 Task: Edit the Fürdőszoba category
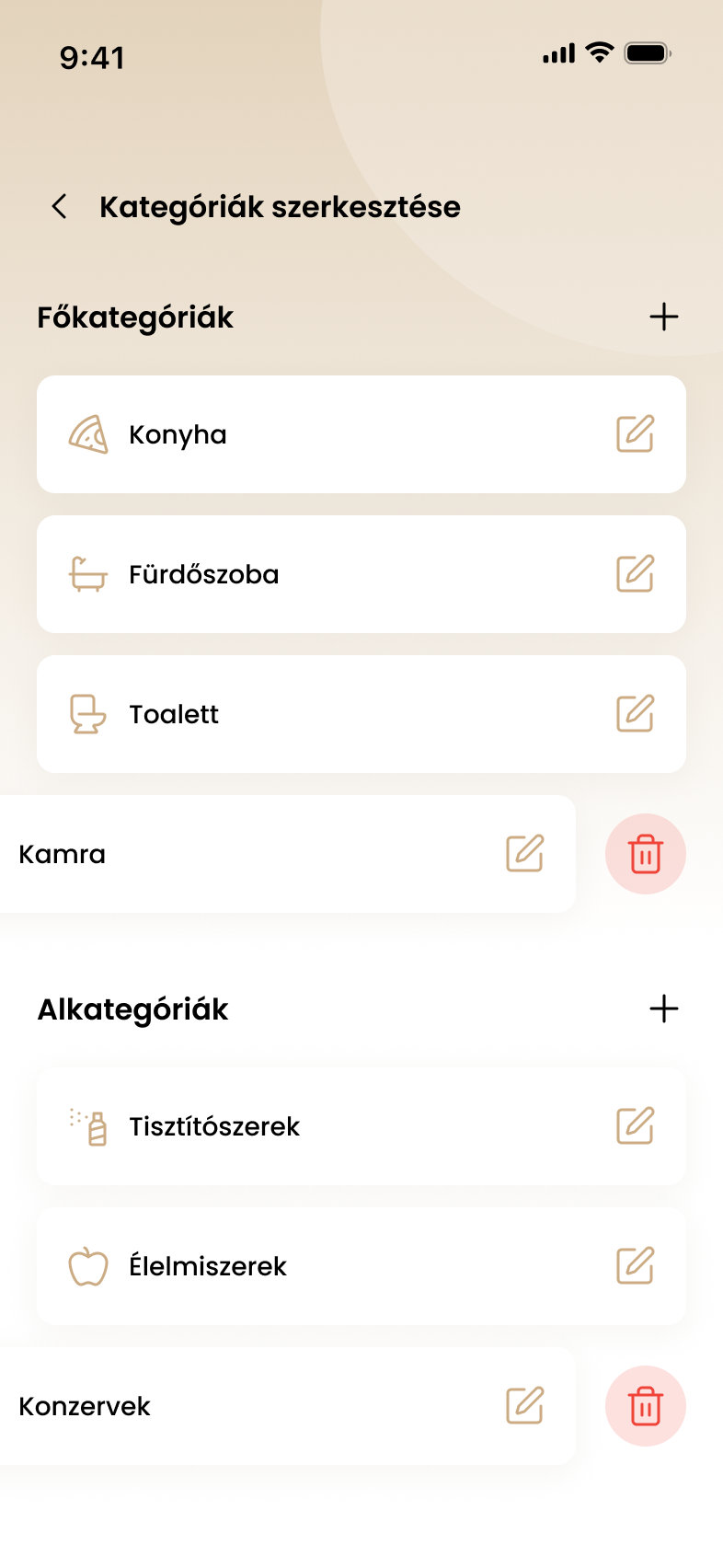click(x=635, y=574)
